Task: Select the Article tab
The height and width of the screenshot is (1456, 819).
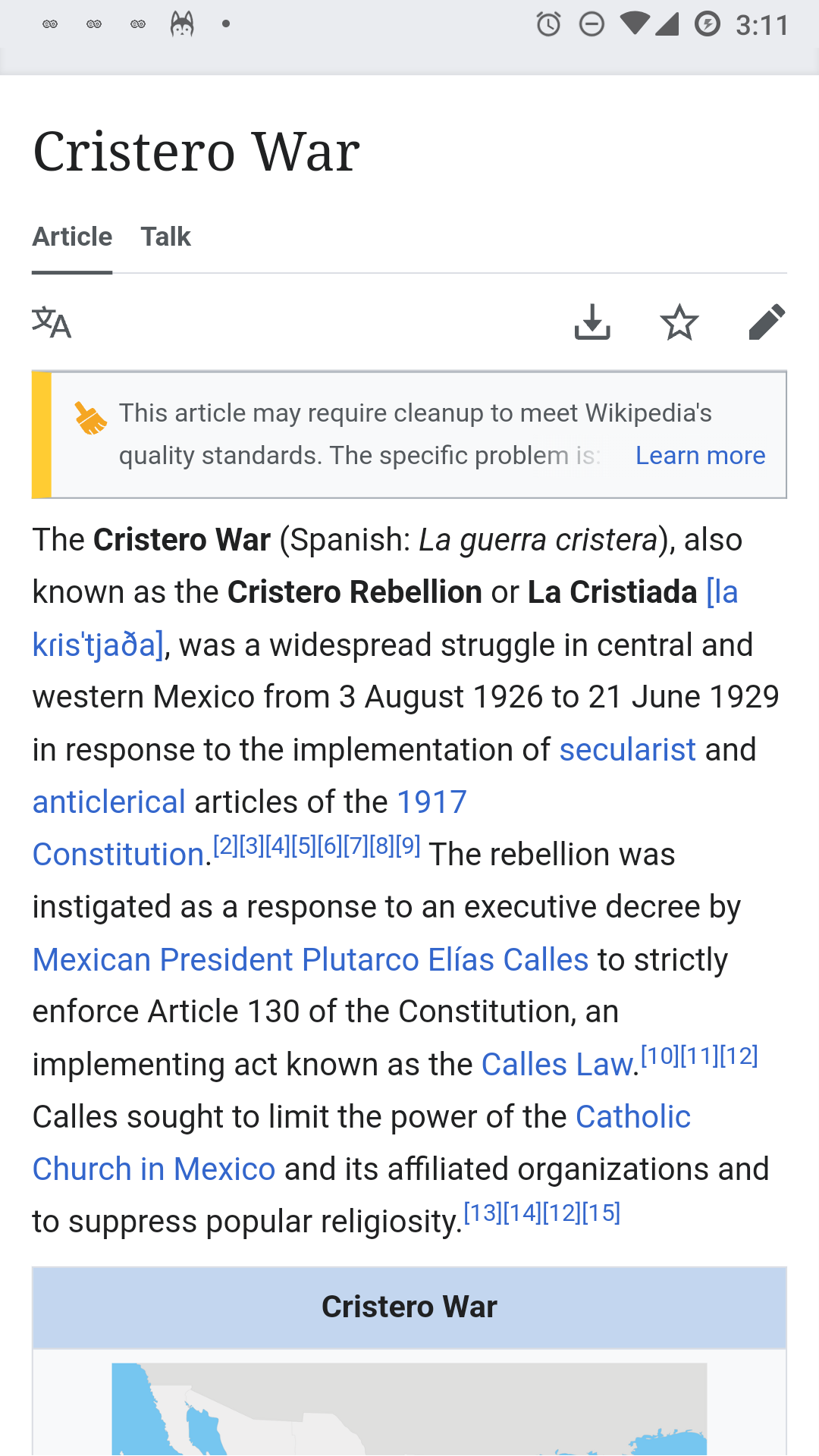Action: pyautogui.click(x=72, y=237)
